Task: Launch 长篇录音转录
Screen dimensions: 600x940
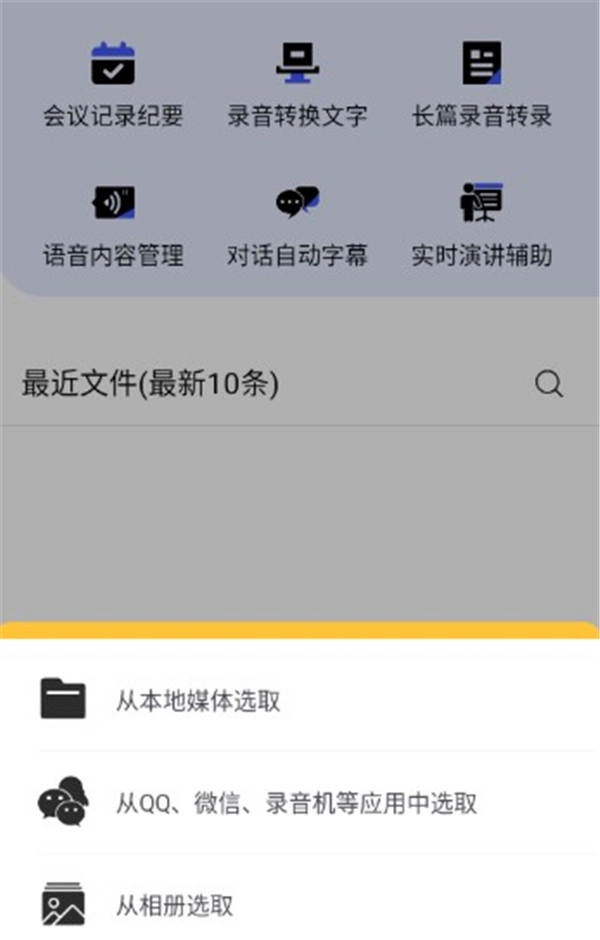Action: click(482, 85)
